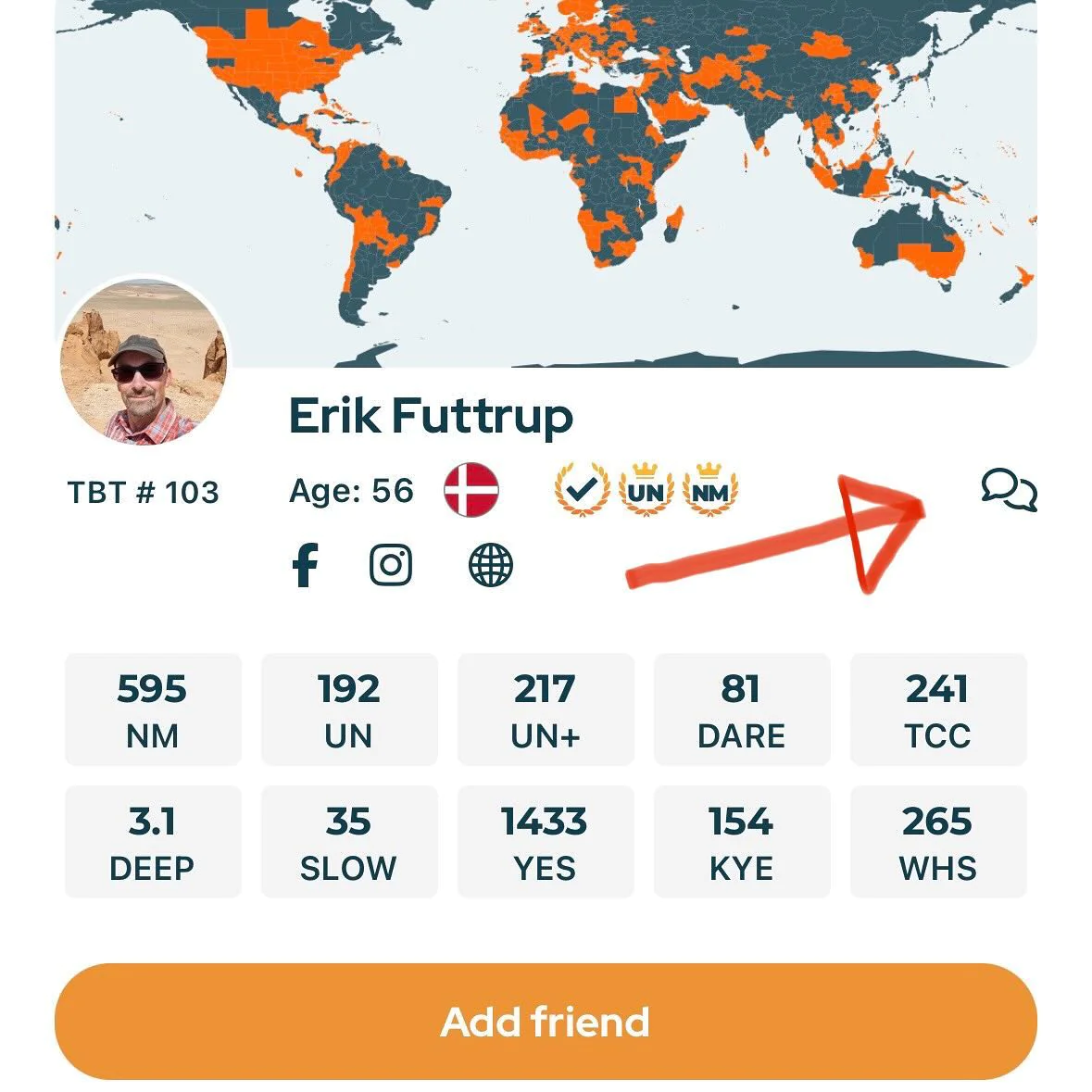Add Erik Futtrup as a friend
The image size is (1092, 1092).
(546, 1022)
